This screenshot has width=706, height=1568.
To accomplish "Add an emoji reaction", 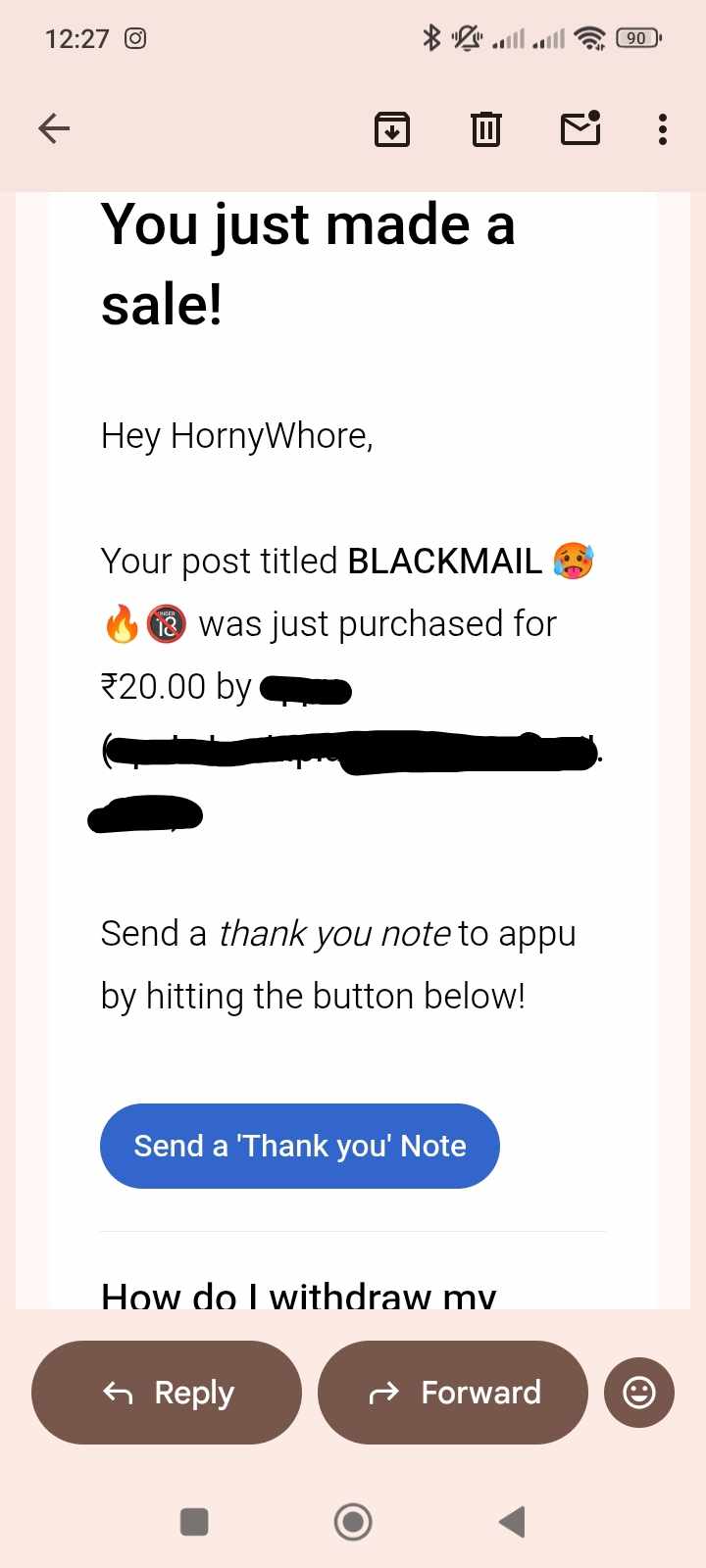I will 639,1393.
